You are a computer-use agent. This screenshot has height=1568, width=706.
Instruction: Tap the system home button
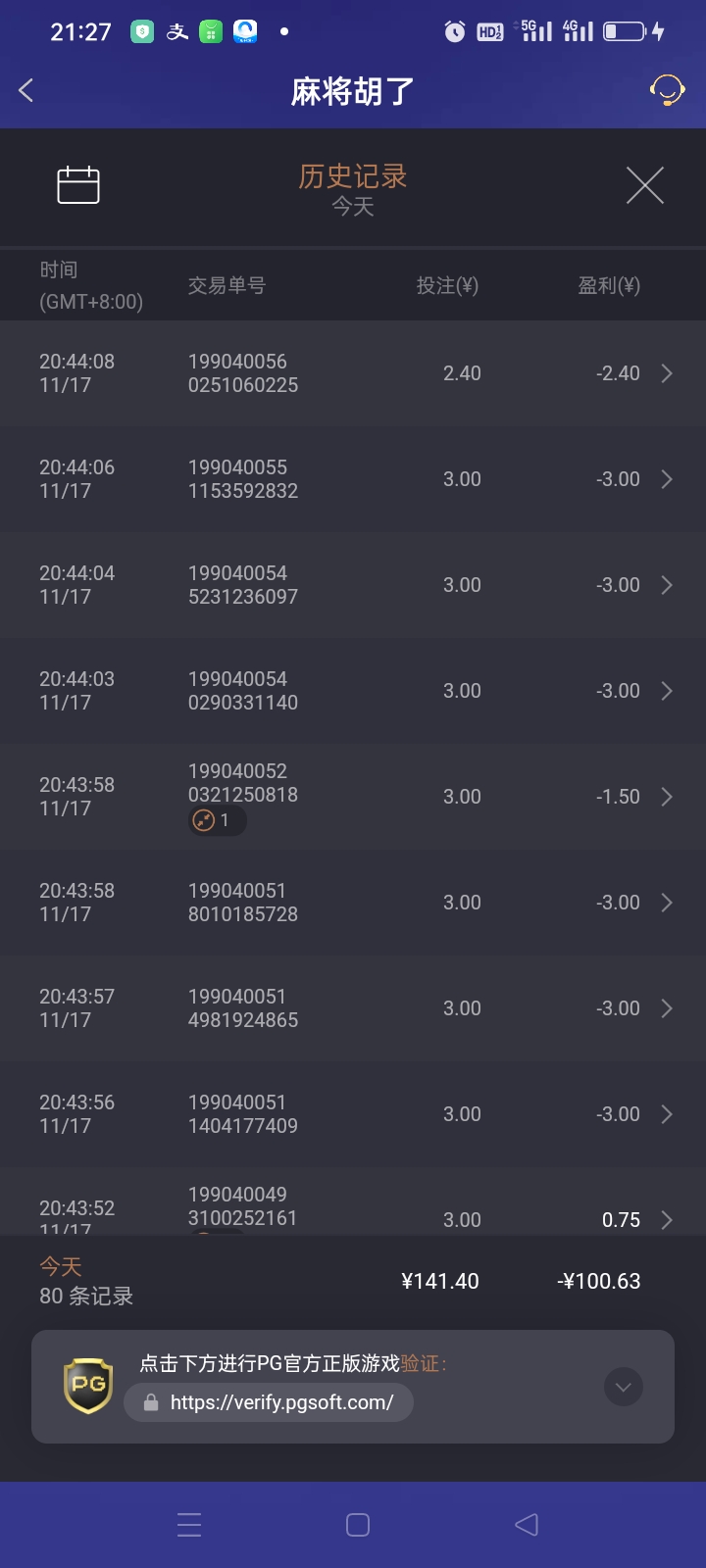pos(358,1525)
